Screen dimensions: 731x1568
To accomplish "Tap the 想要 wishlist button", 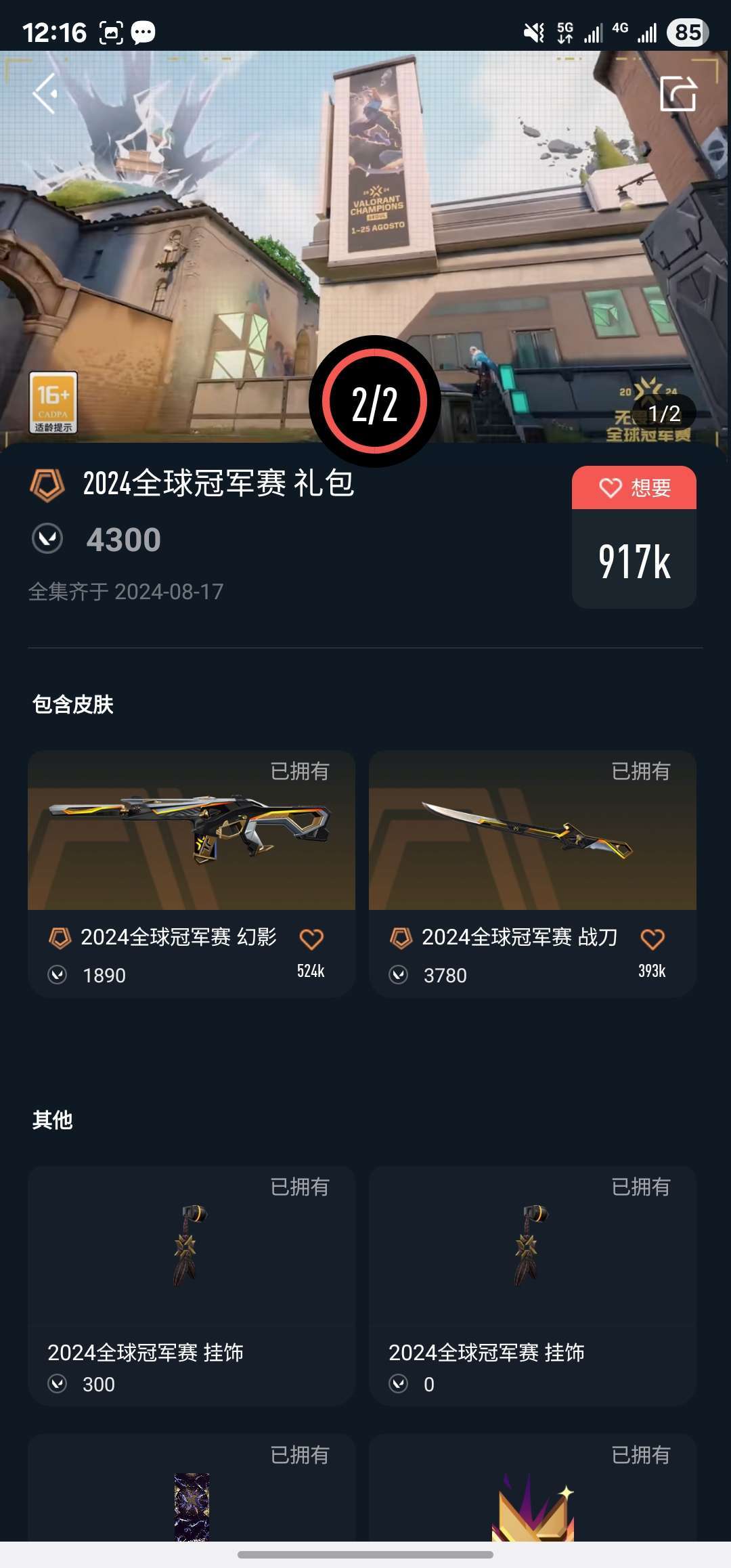I will click(634, 487).
